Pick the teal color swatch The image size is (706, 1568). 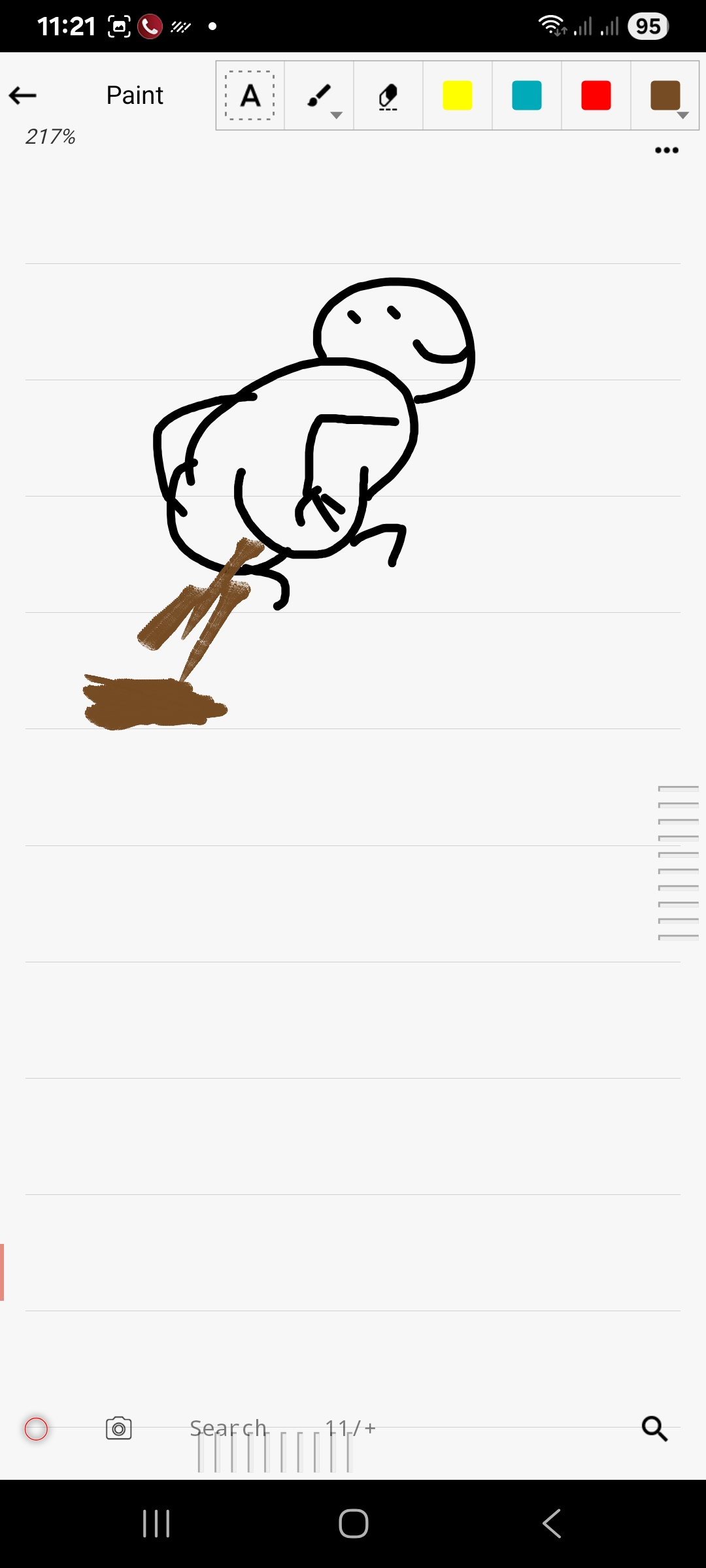point(527,95)
